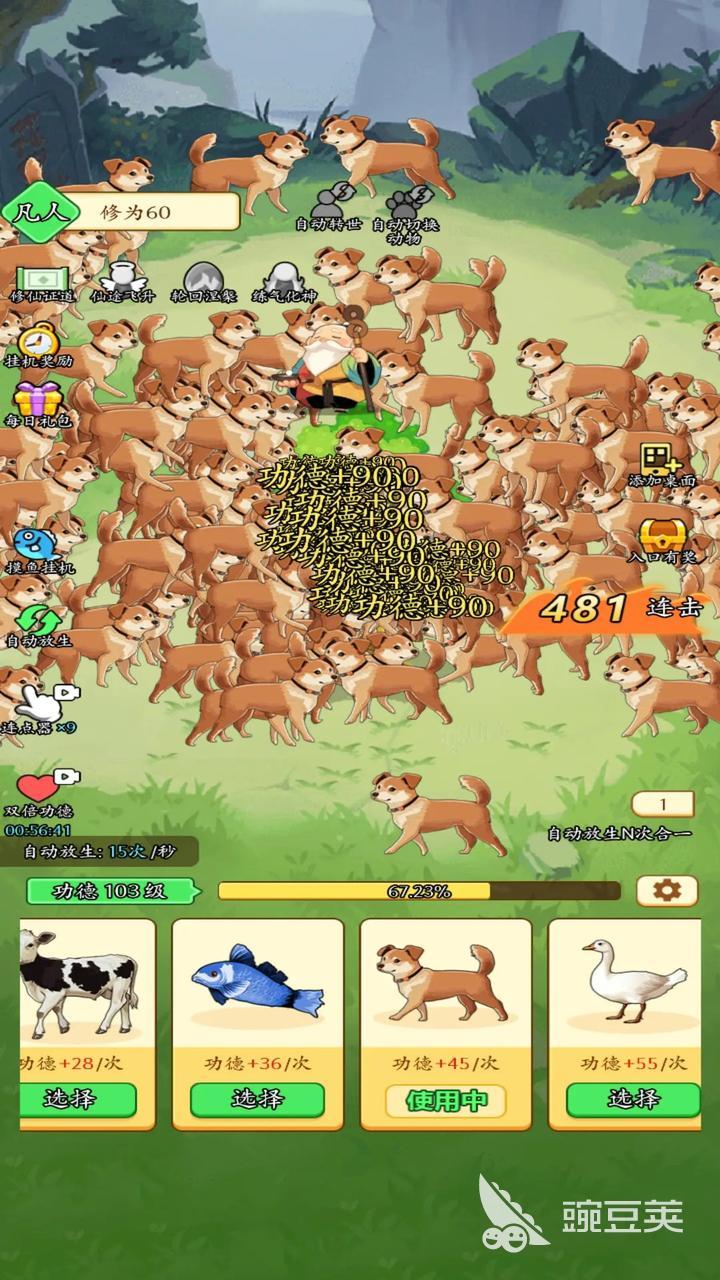Open the settings gear button
Viewport: 720px width, 1280px height.
(x=667, y=890)
